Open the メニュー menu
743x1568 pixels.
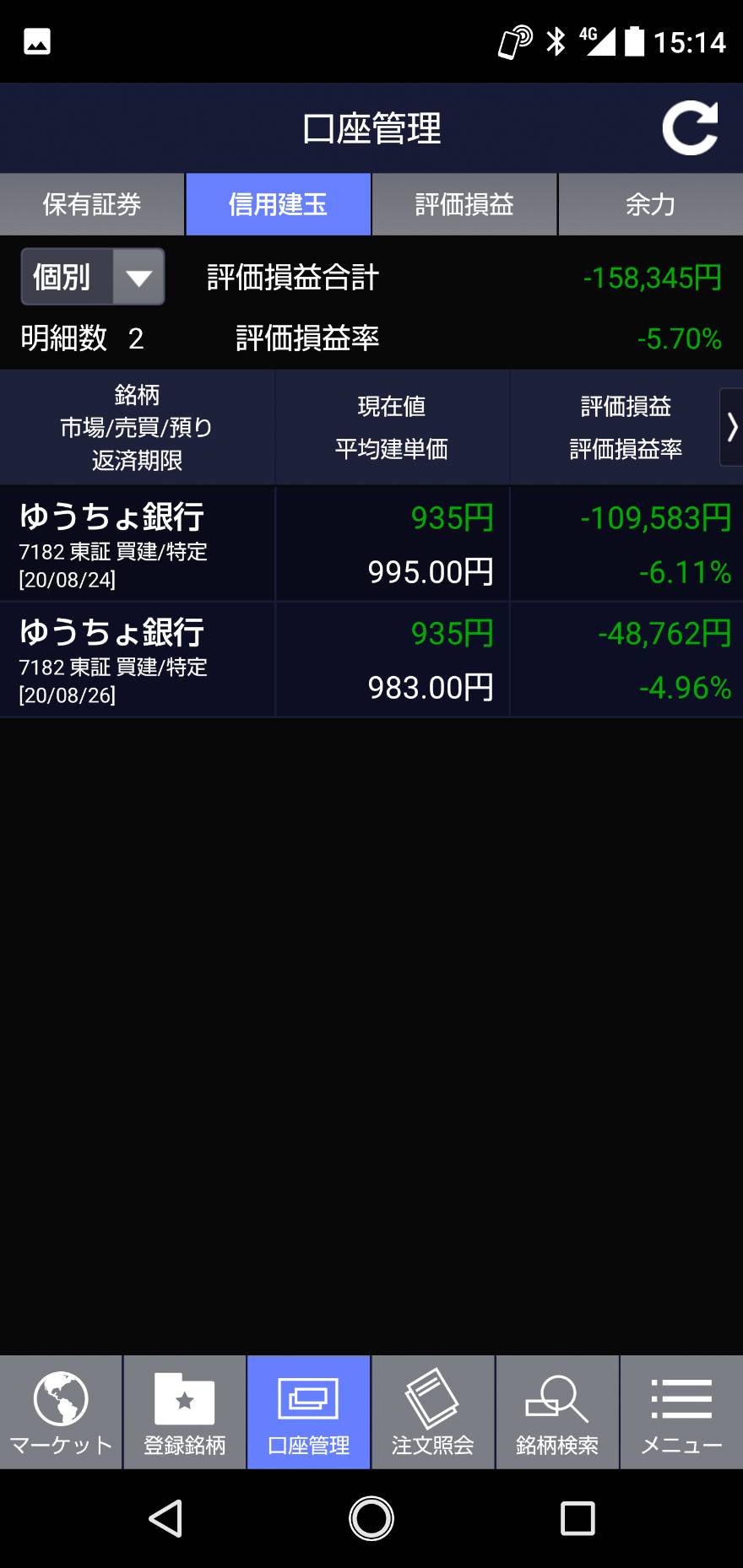click(681, 1413)
